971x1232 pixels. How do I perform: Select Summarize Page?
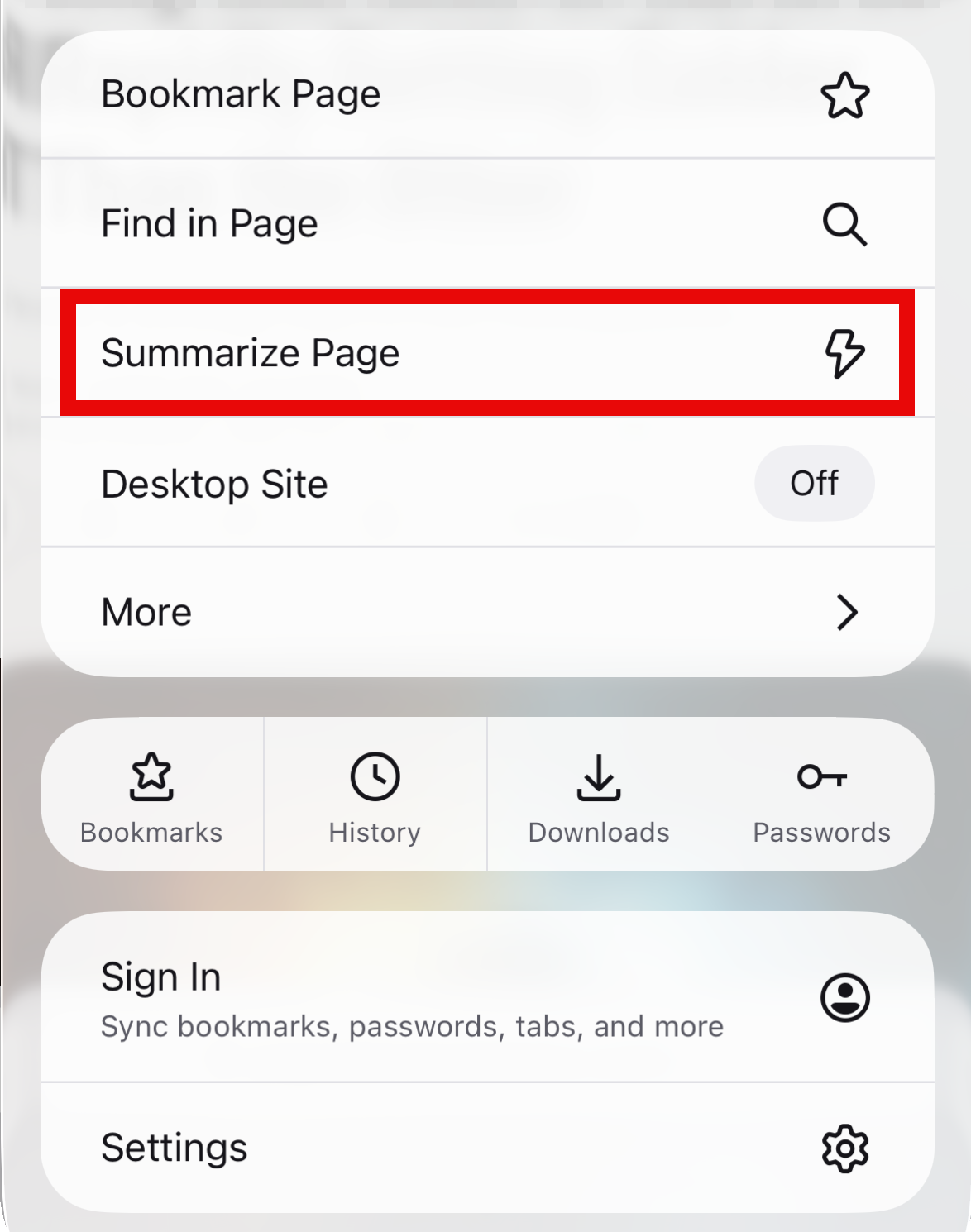[486, 353]
